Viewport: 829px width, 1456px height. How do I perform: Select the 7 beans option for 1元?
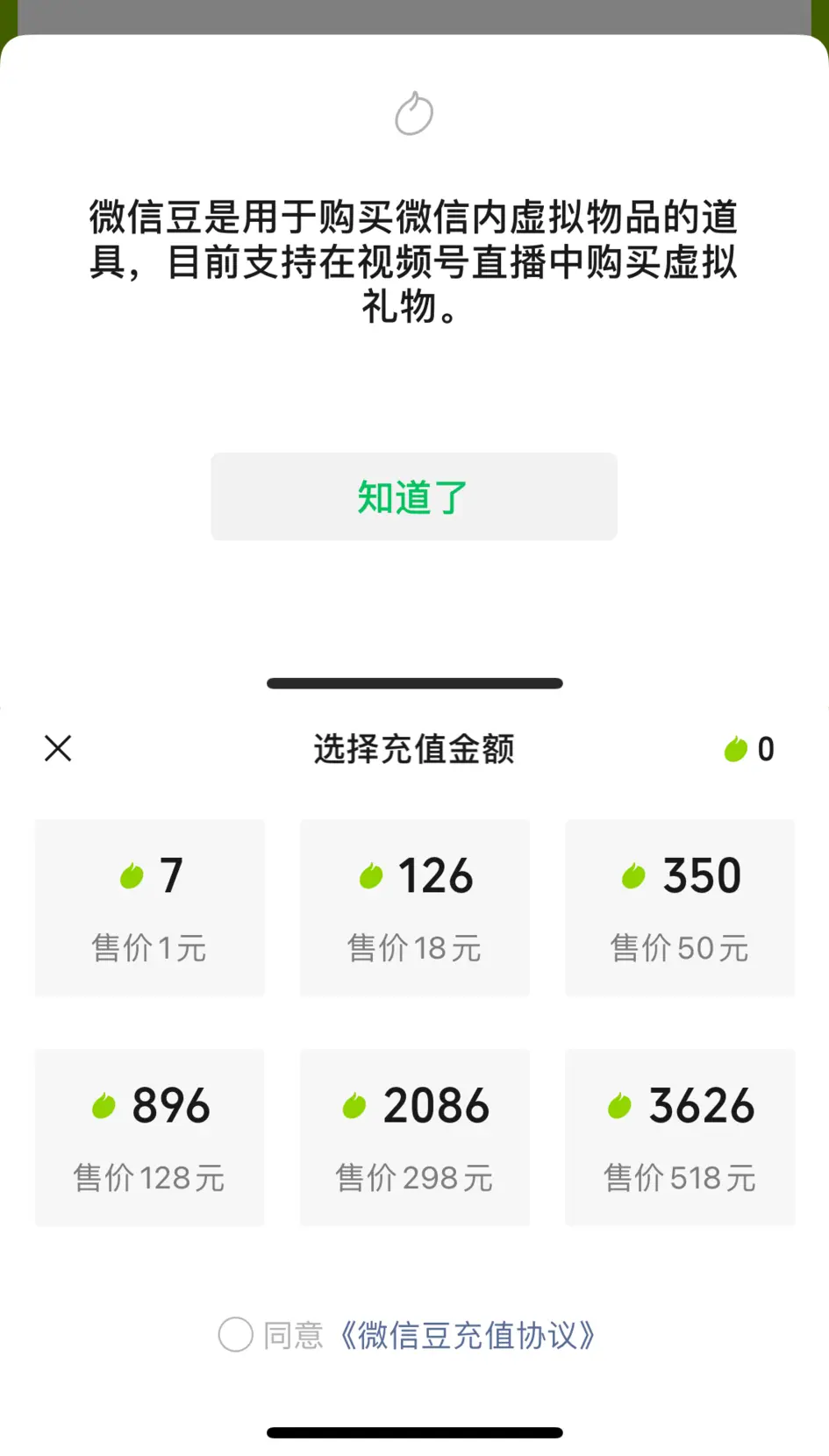[x=150, y=908]
